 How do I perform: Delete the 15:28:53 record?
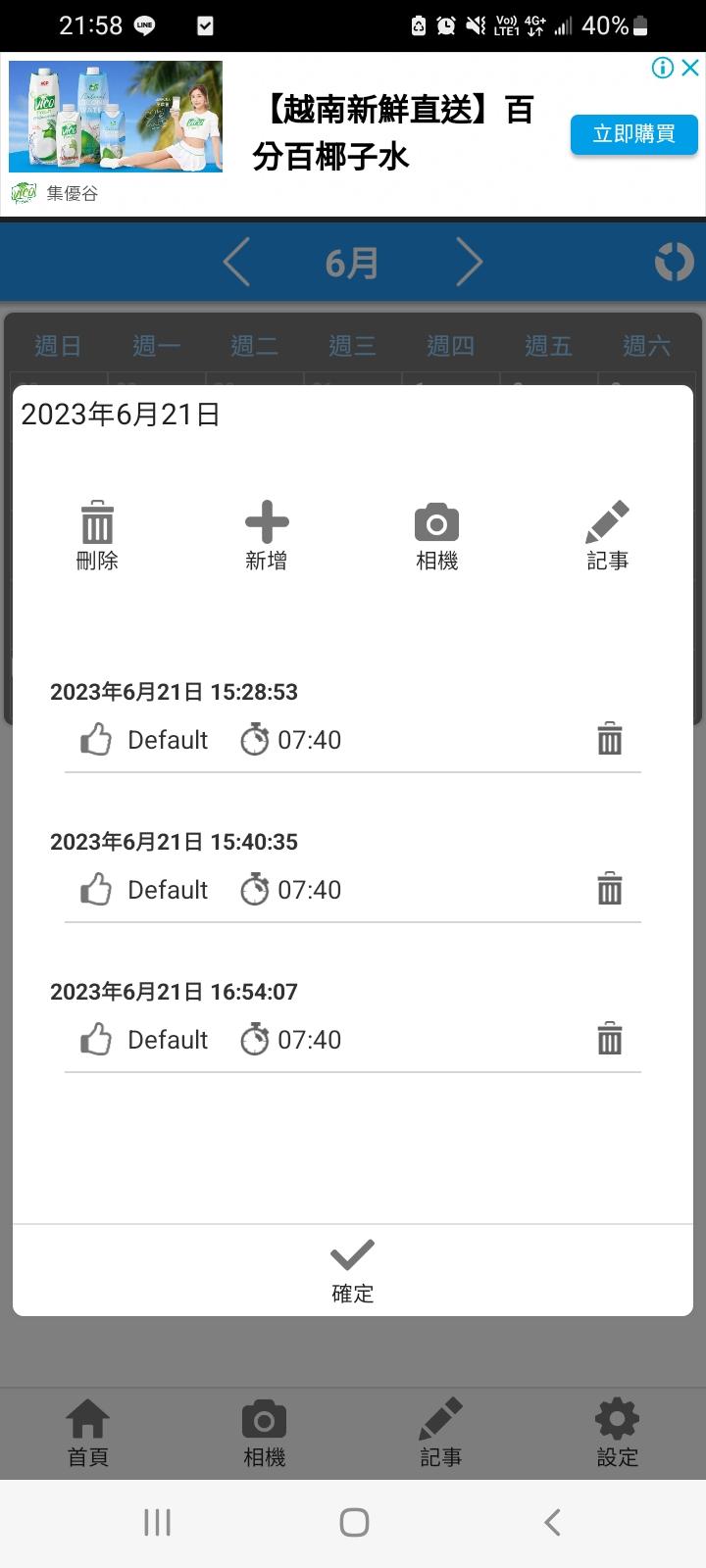[610, 739]
